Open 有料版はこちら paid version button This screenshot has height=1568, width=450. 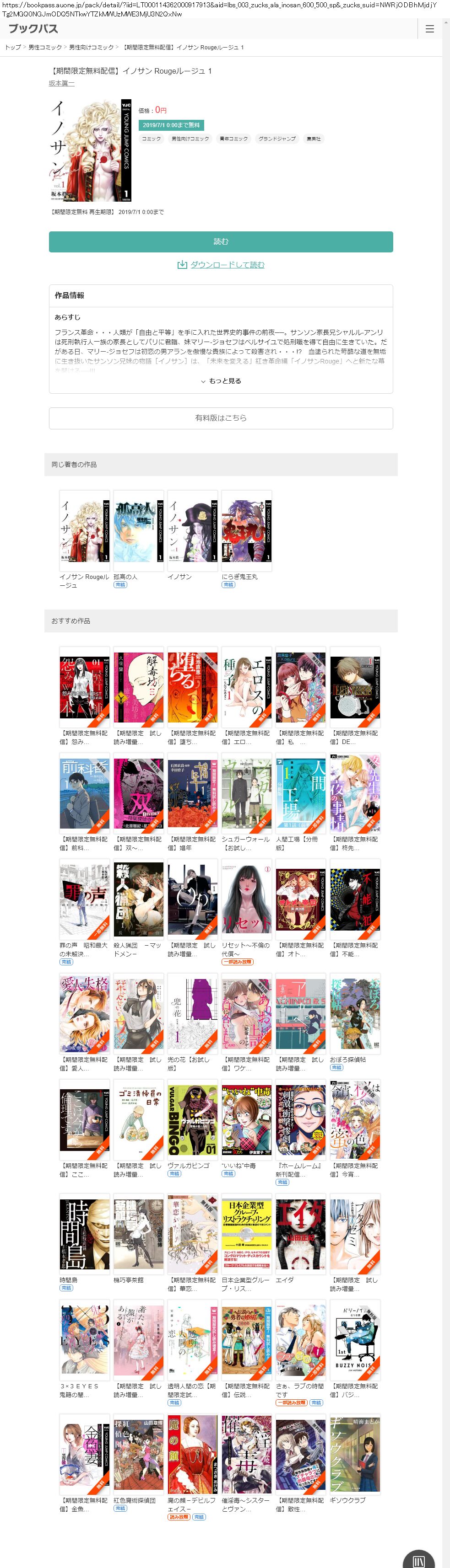(221, 418)
